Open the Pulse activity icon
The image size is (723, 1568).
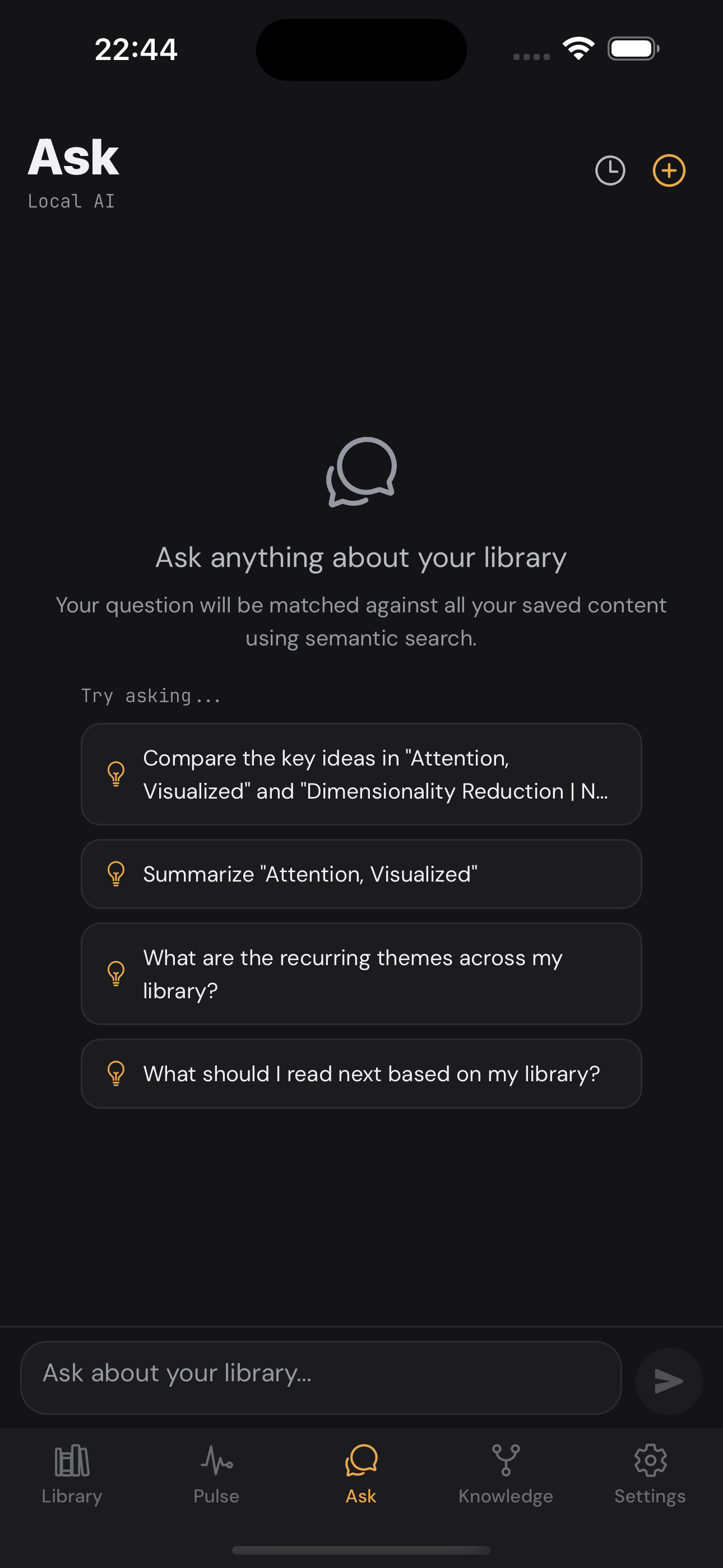point(216,1461)
